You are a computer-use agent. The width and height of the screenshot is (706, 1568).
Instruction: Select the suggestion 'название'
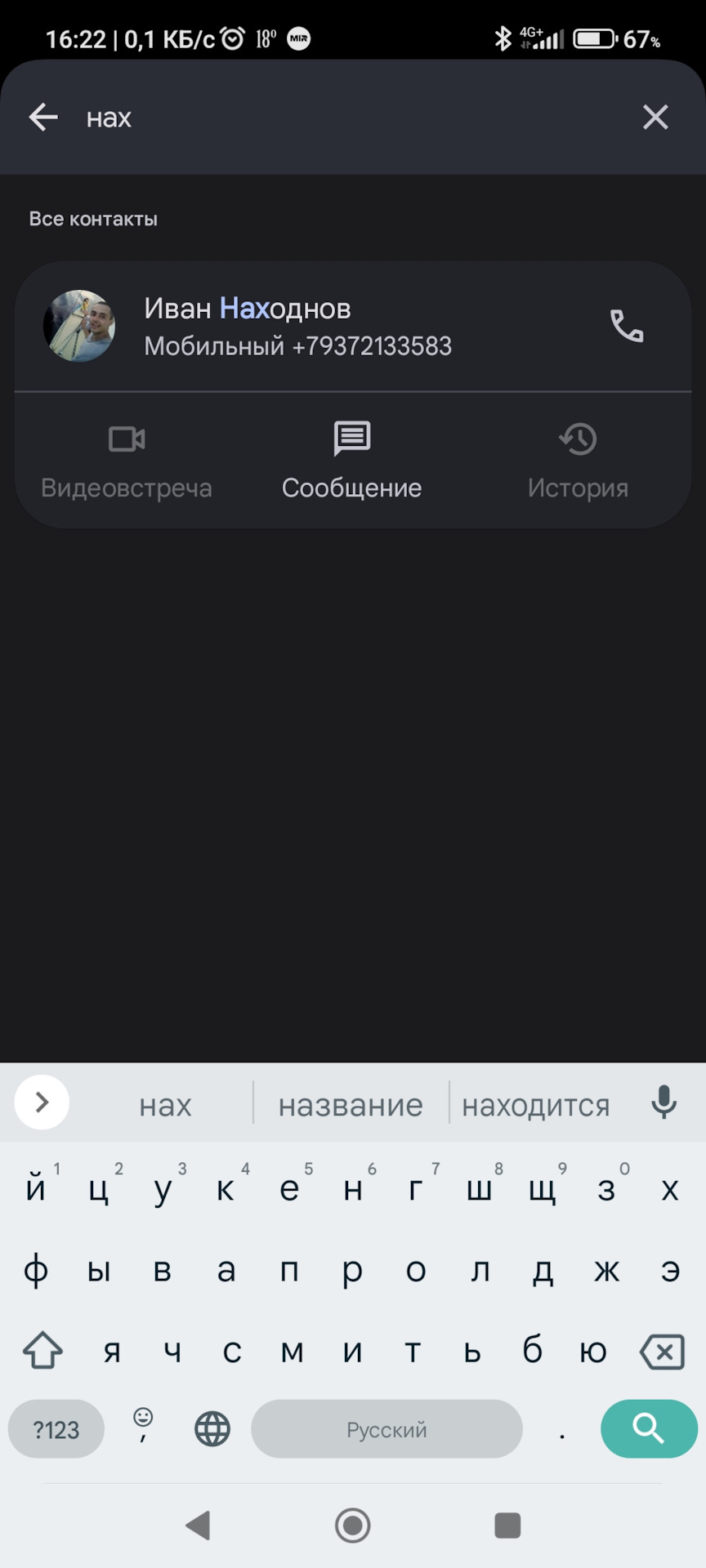[350, 1104]
